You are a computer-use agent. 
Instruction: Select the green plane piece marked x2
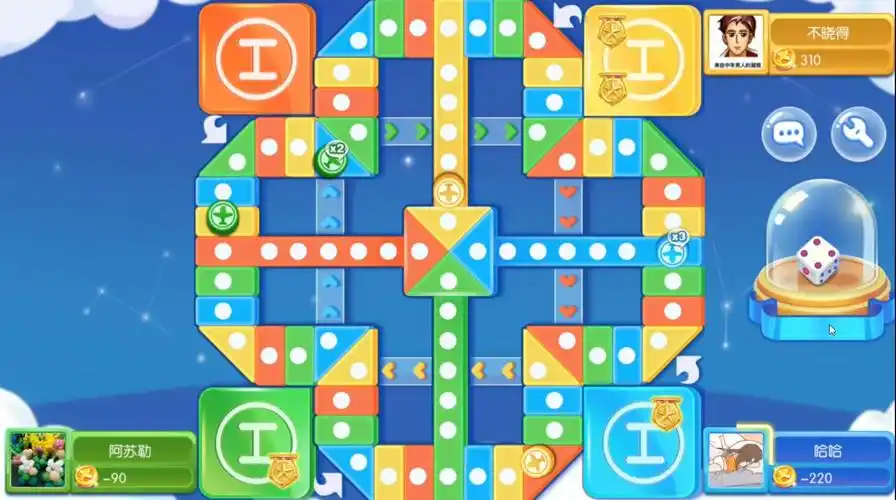click(331, 158)
